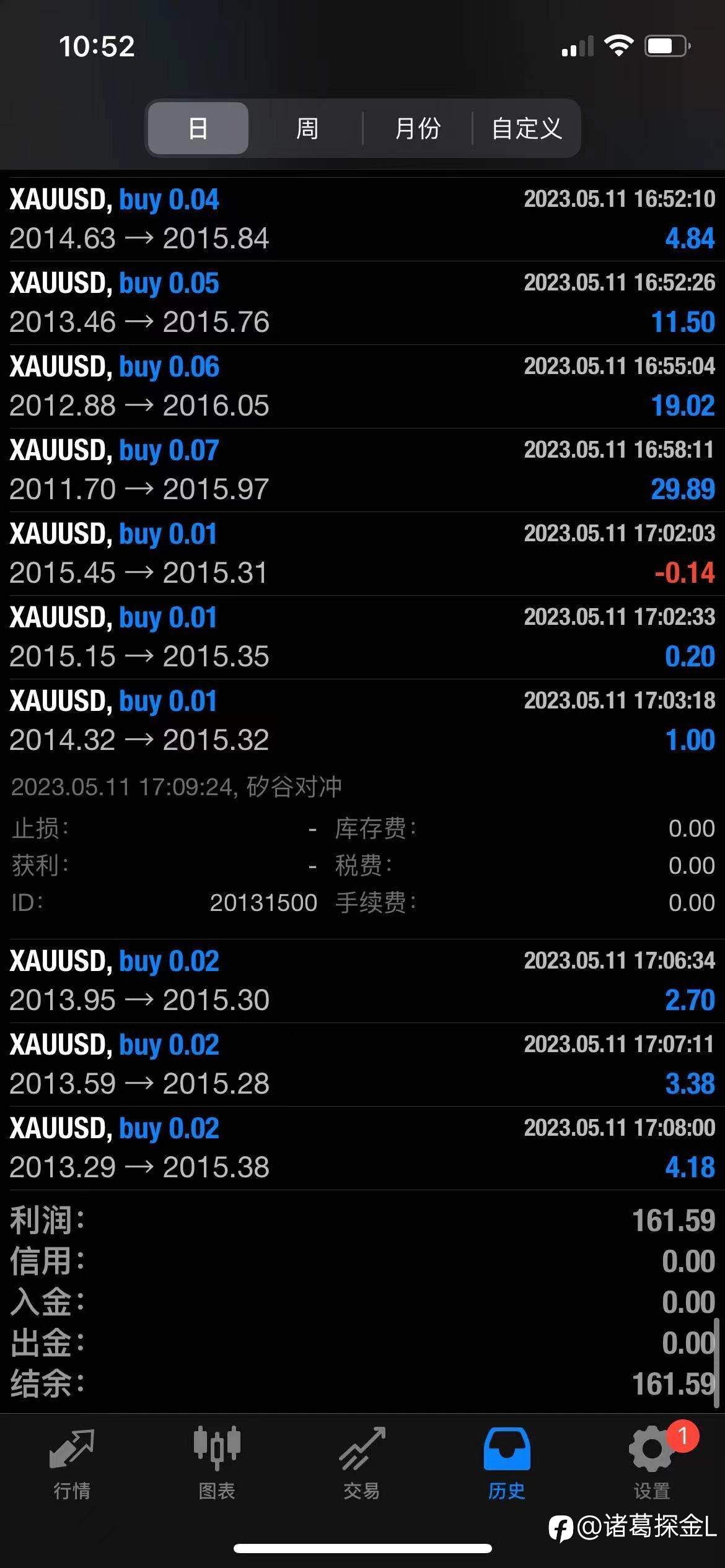This screenshot has height=1568, width=725.
Task: Select the 日 day period tab
Action: 198,128
